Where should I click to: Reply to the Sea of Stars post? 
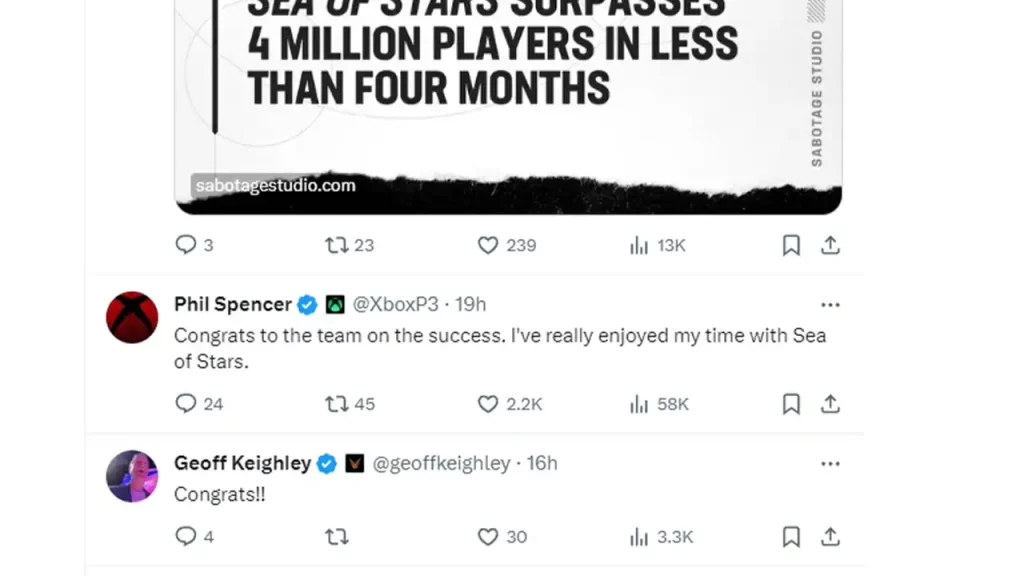click(x=186, y=245)
